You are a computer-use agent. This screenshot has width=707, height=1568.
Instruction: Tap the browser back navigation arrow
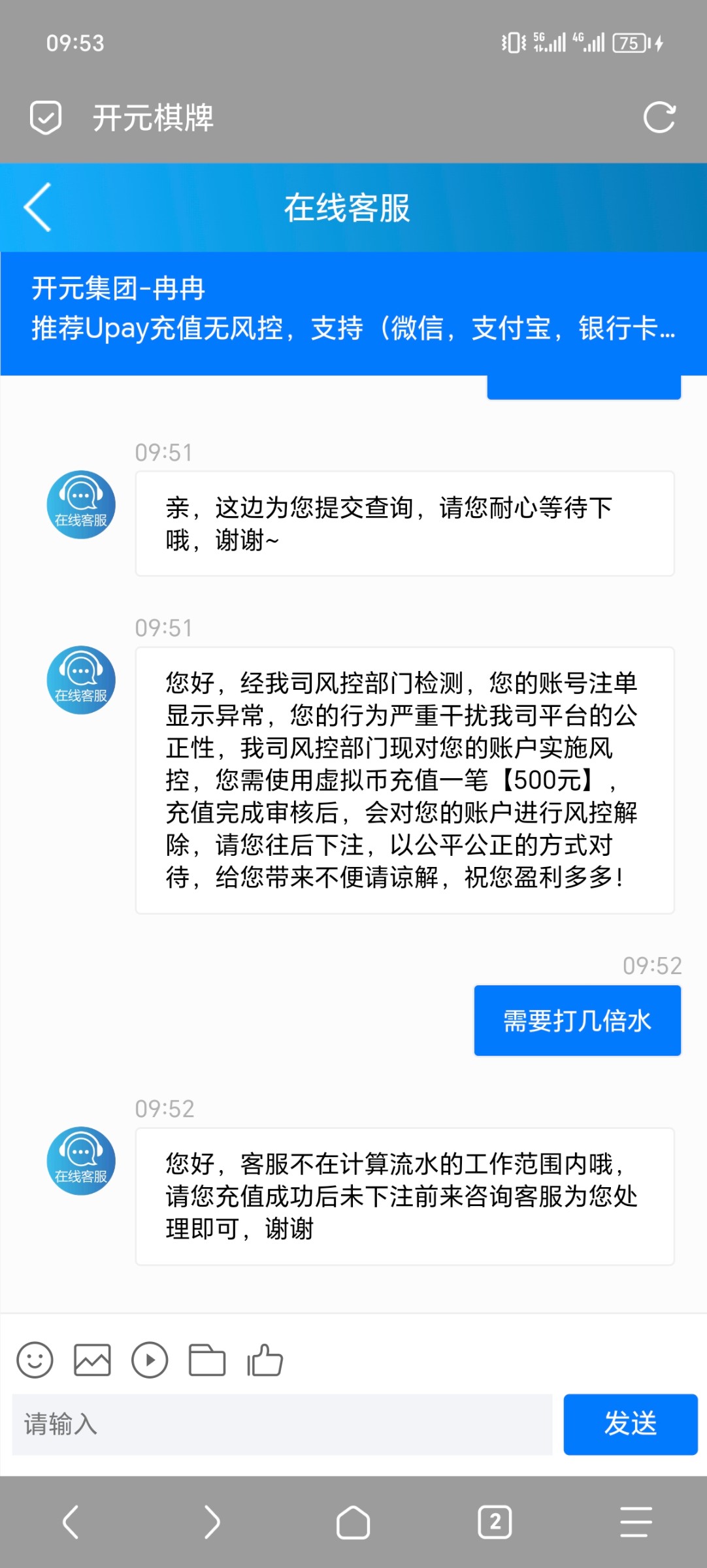click(71, 1522)
